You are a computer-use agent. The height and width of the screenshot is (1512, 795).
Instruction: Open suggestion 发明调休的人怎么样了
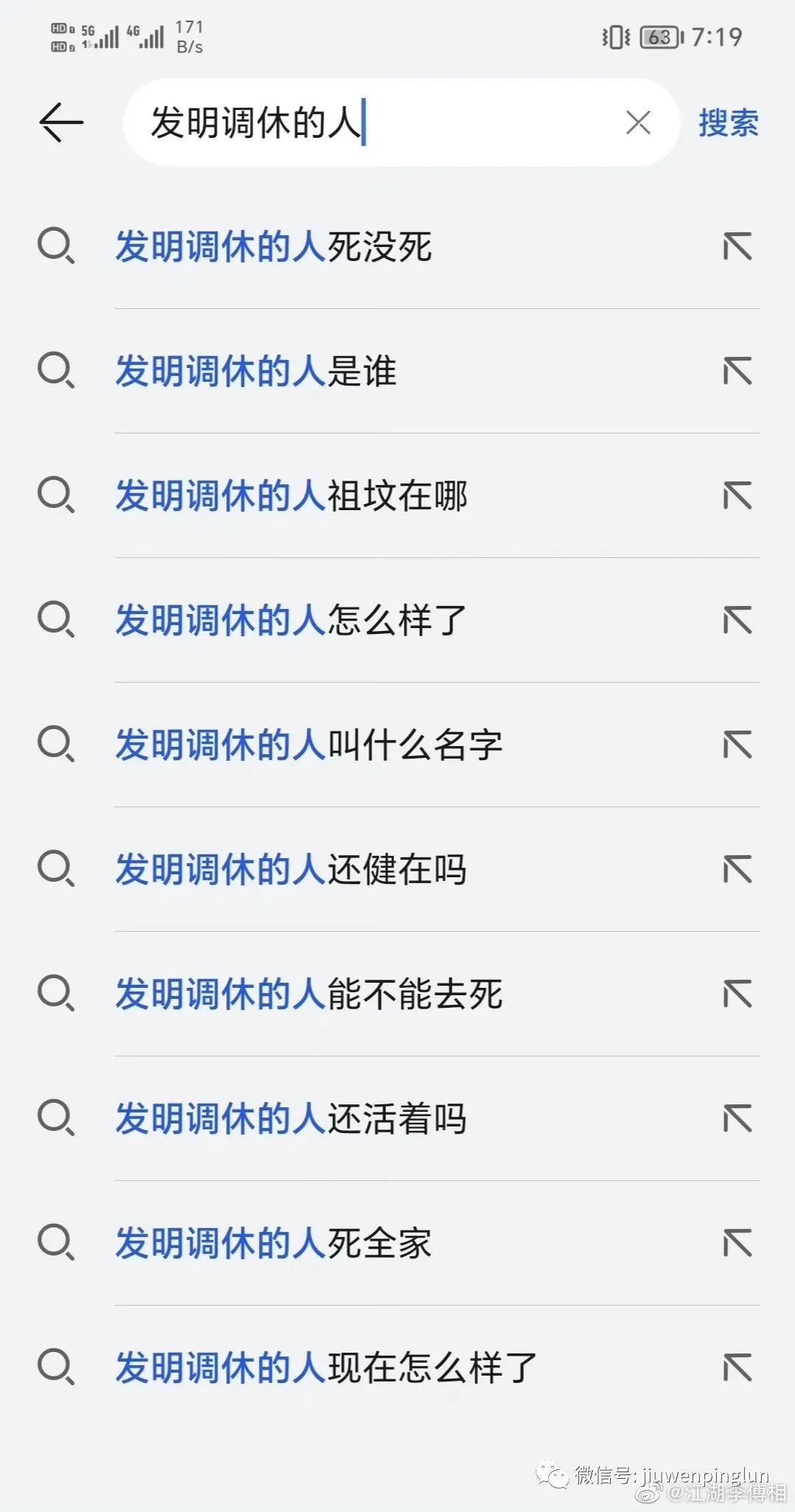point(291,620)
